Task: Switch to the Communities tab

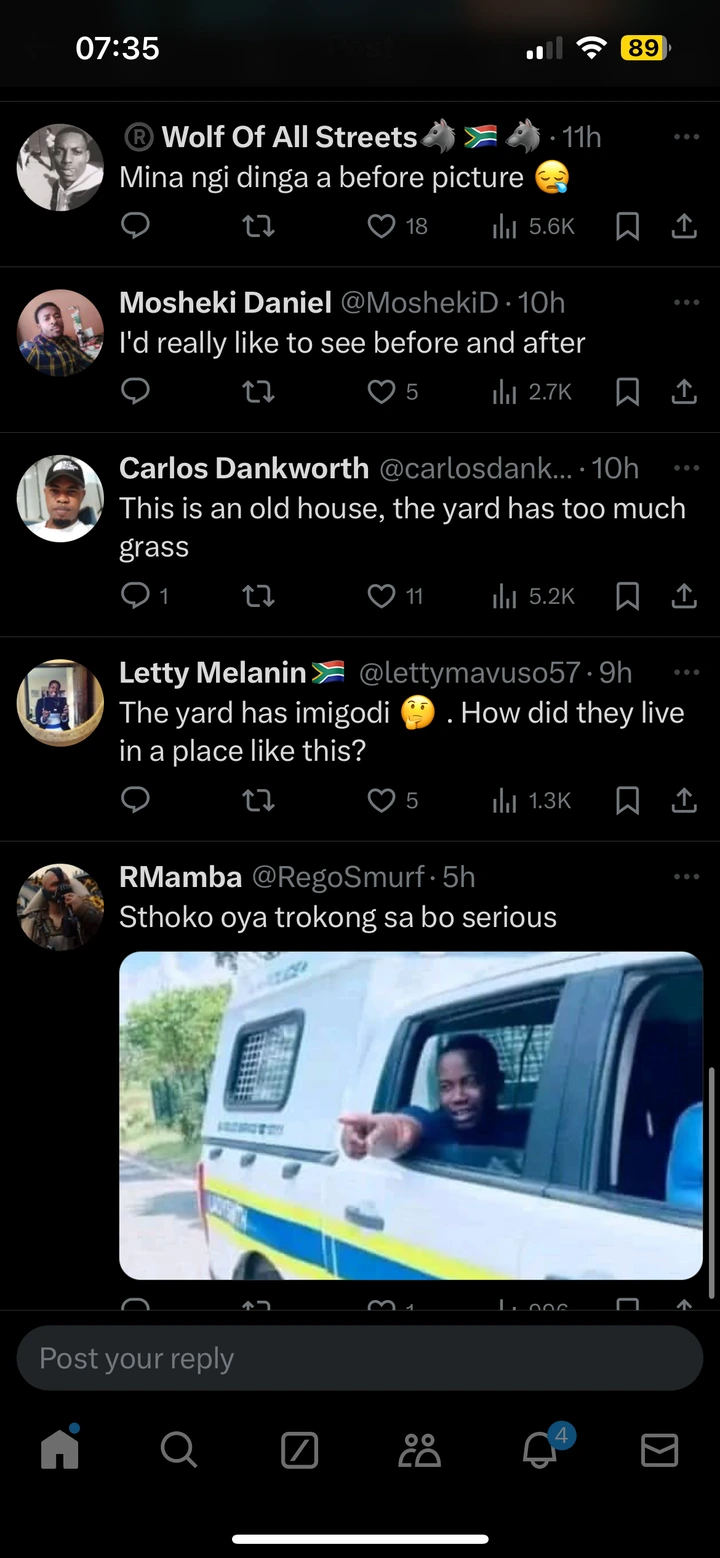Action: (419, 1449)
